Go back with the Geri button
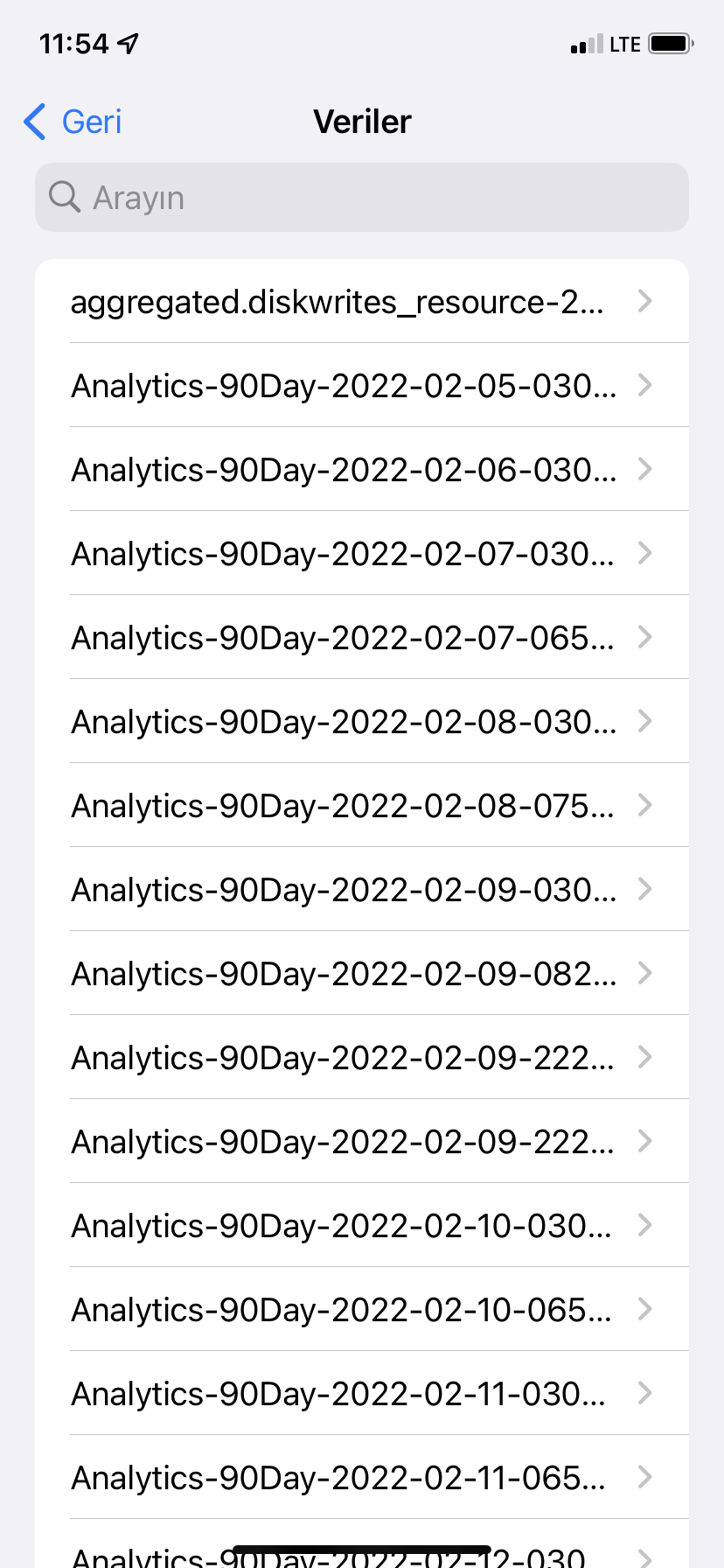The width and height of the screenshot is (724, 1568). (x=73, y=122)
